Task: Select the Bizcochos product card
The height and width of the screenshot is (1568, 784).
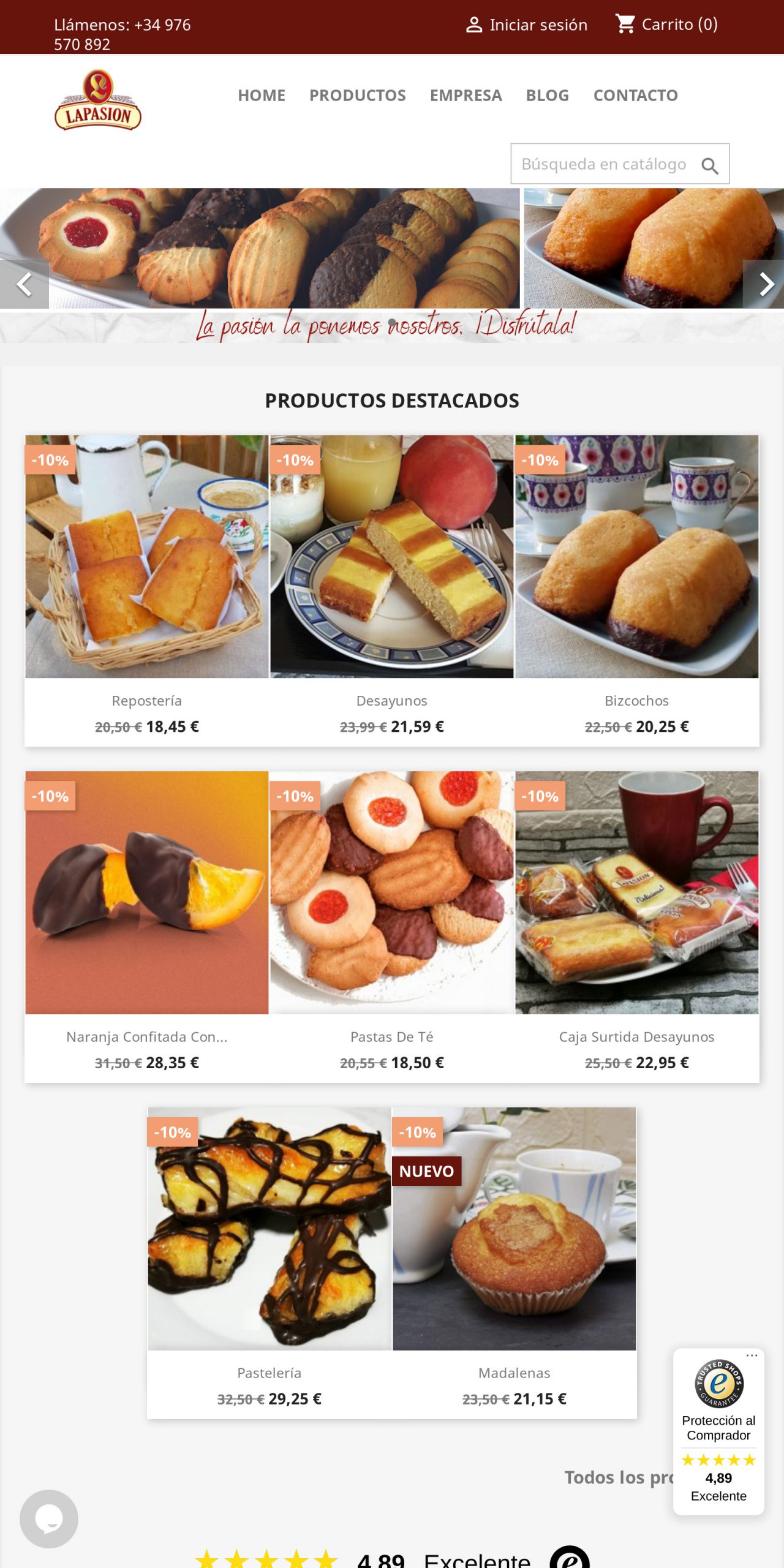Action: point(637,557)
